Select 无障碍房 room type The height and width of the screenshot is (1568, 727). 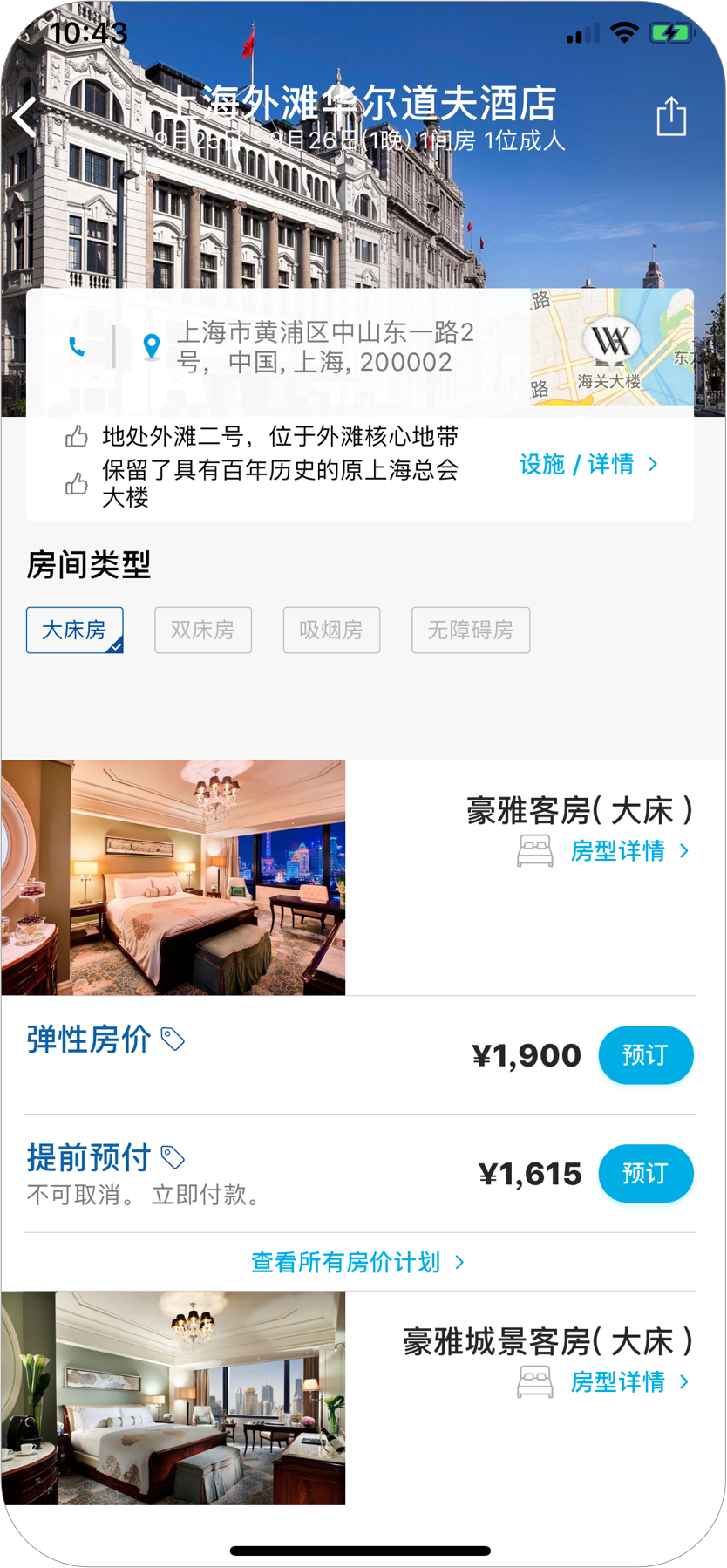pyautogui.click(x=471, y=630)
